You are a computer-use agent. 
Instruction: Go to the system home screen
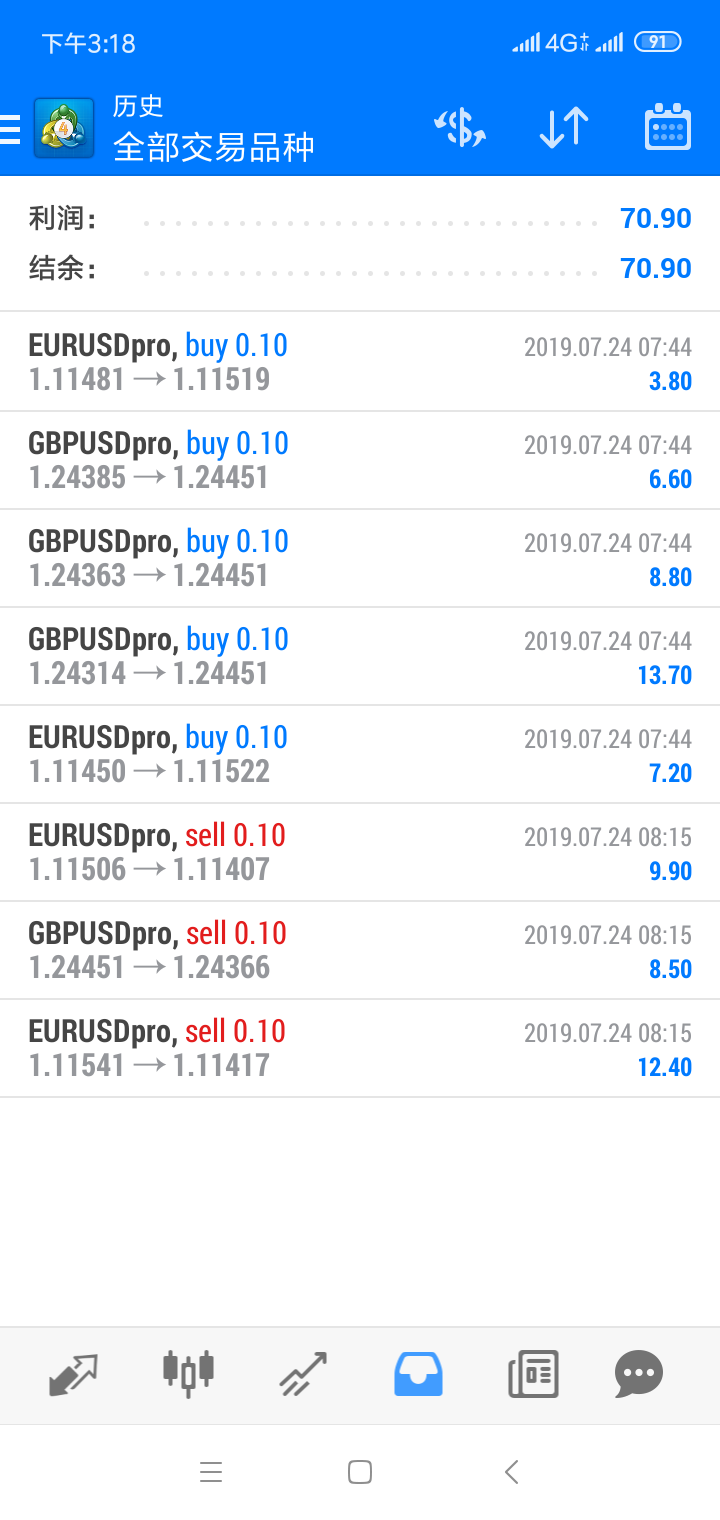point(360,1471)
